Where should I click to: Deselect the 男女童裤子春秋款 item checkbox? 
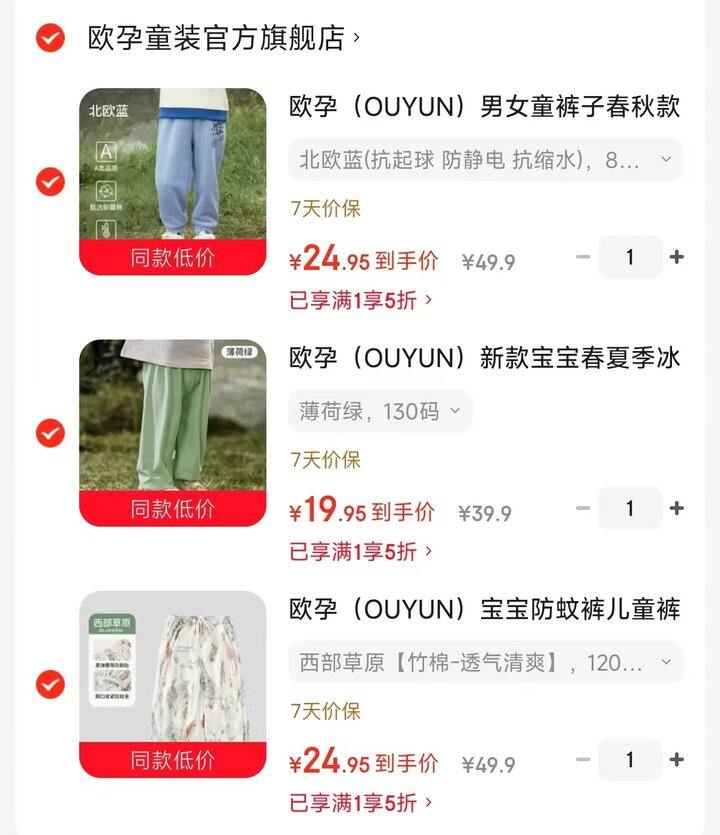coord(50,182)
